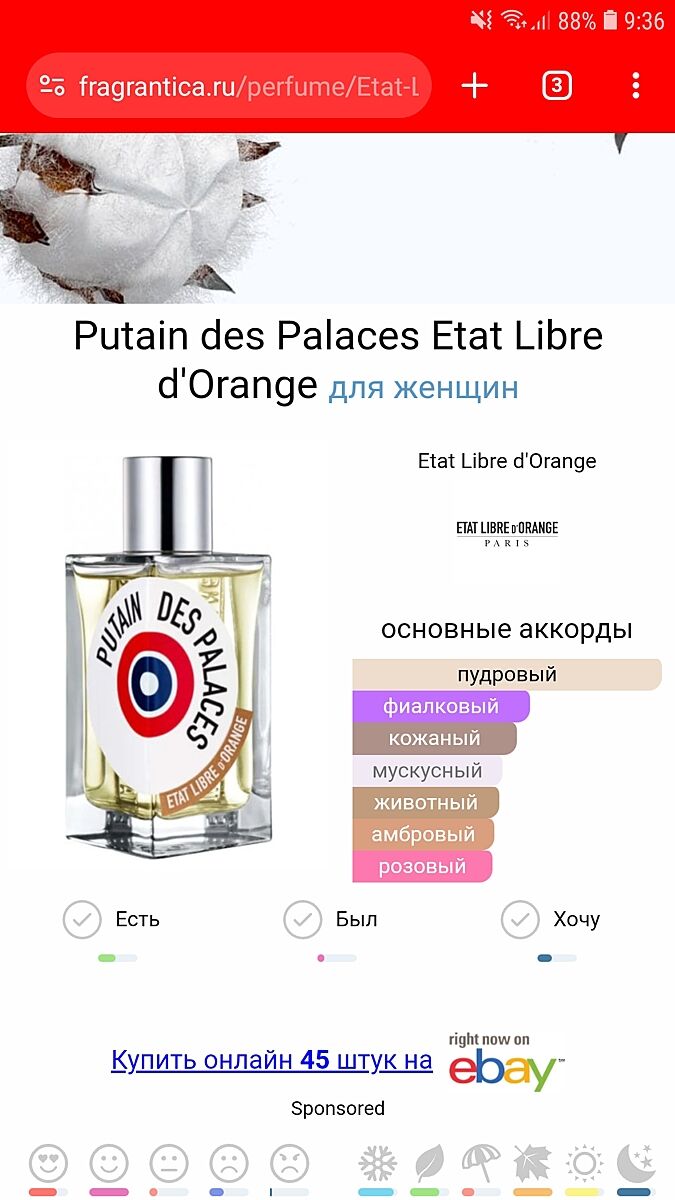Vote winter snowflake season
Screen dimensions: 675x1200
pyautogui.click(x=377, y=1164)
